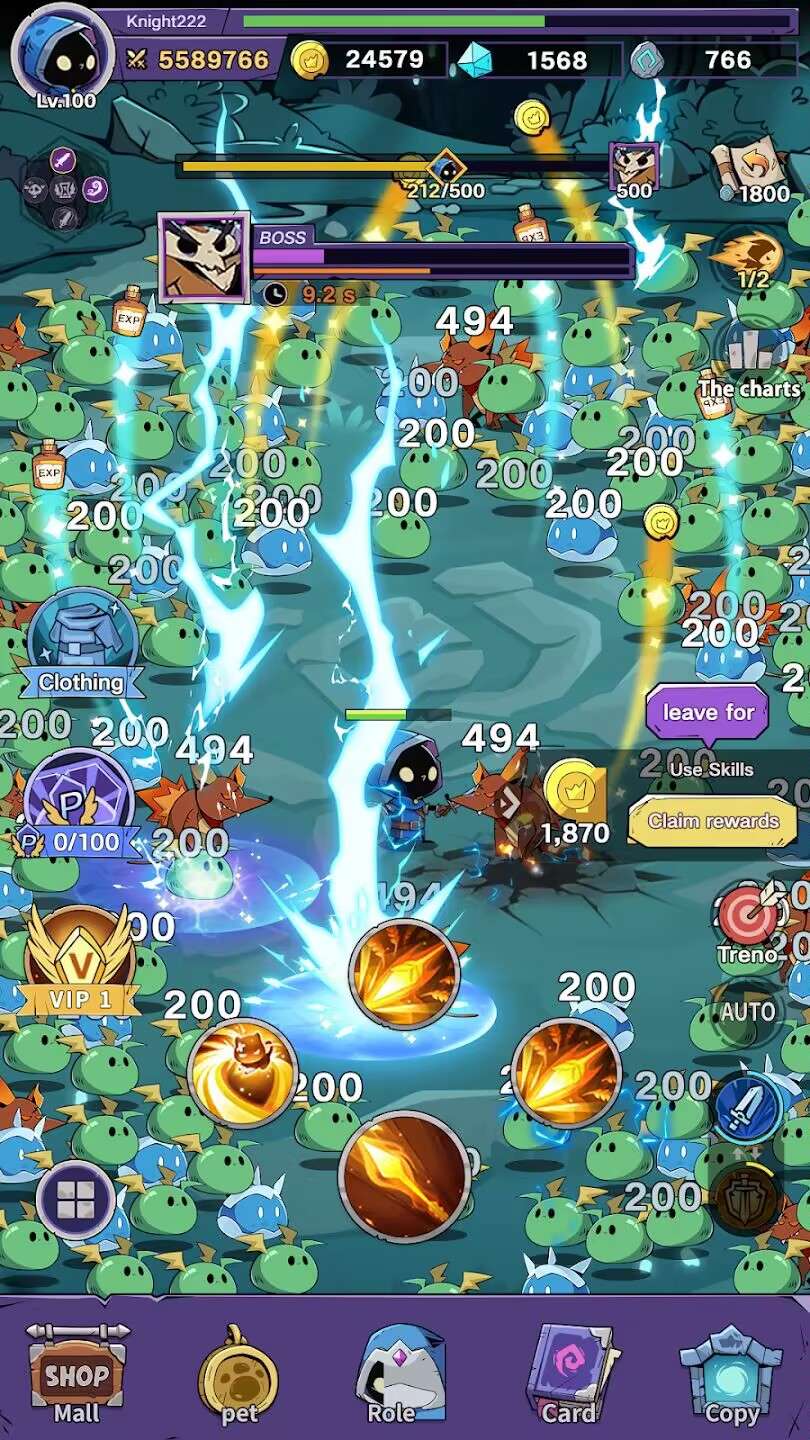Open the grid menu button

click(x=76, y=1199)
